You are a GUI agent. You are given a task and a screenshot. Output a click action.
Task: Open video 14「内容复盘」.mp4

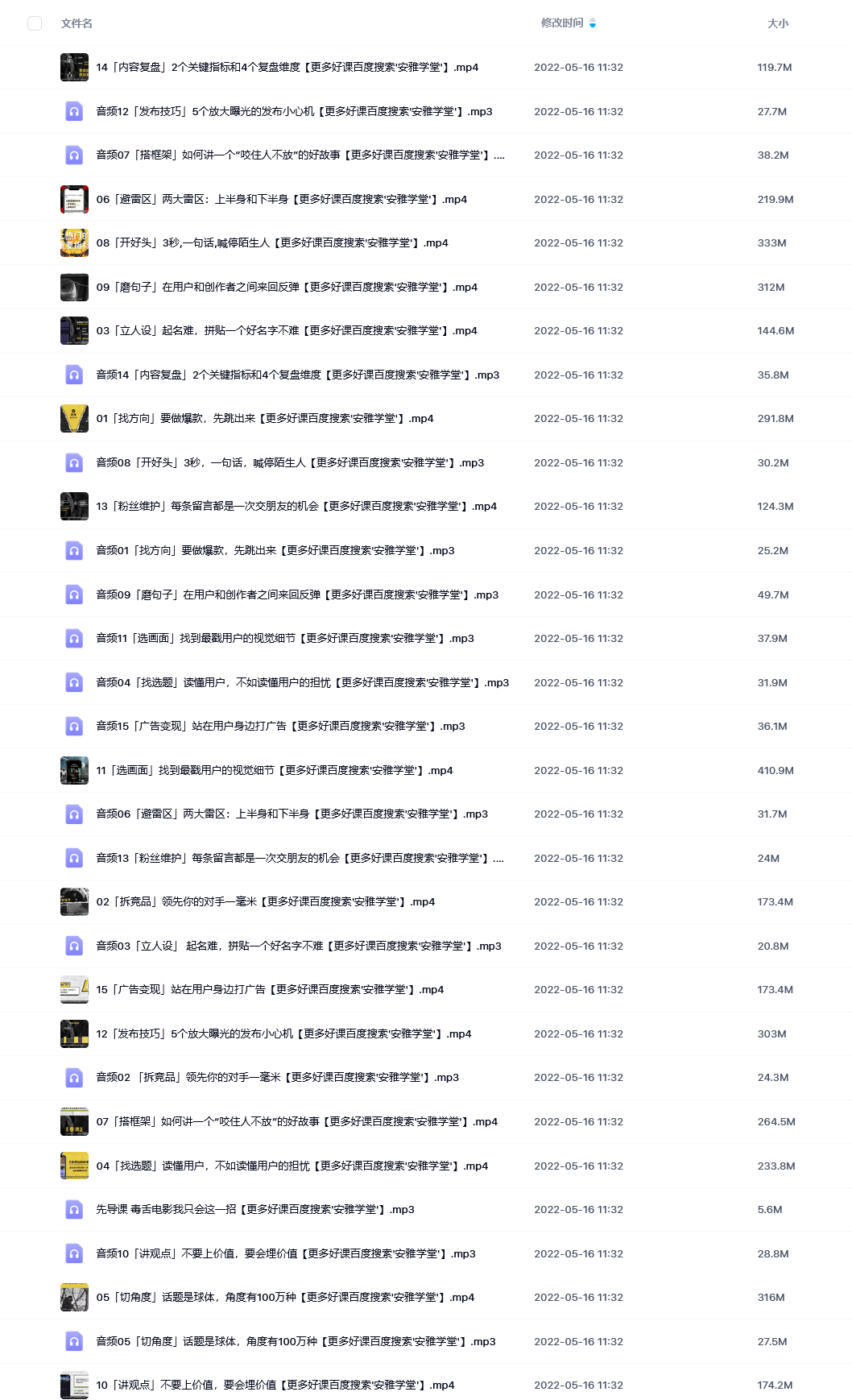click(x=287, y=68)
